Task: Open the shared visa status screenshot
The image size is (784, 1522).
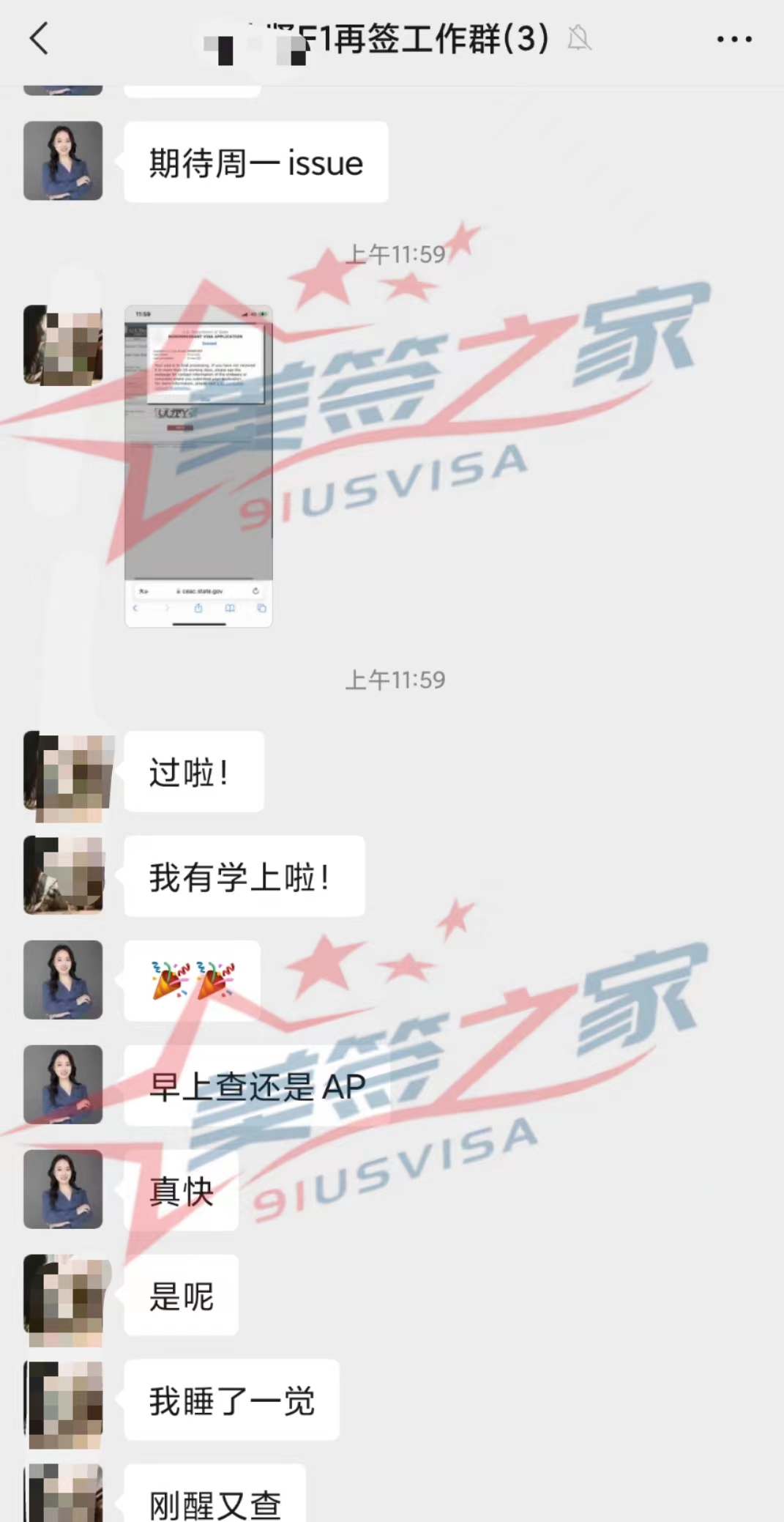Action: [x=198, y=466]
